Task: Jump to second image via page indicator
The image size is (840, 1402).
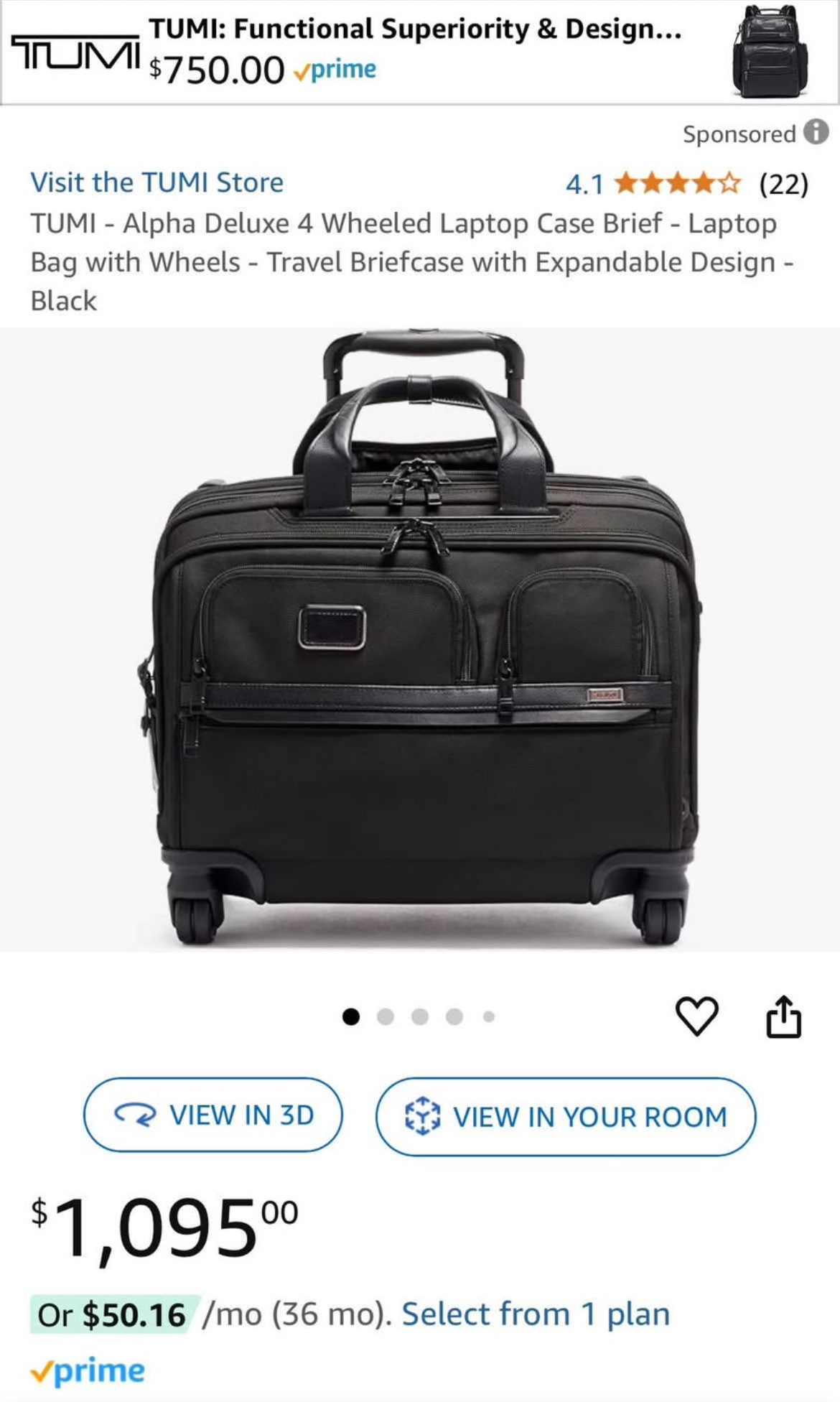Action: point(386,1017)
